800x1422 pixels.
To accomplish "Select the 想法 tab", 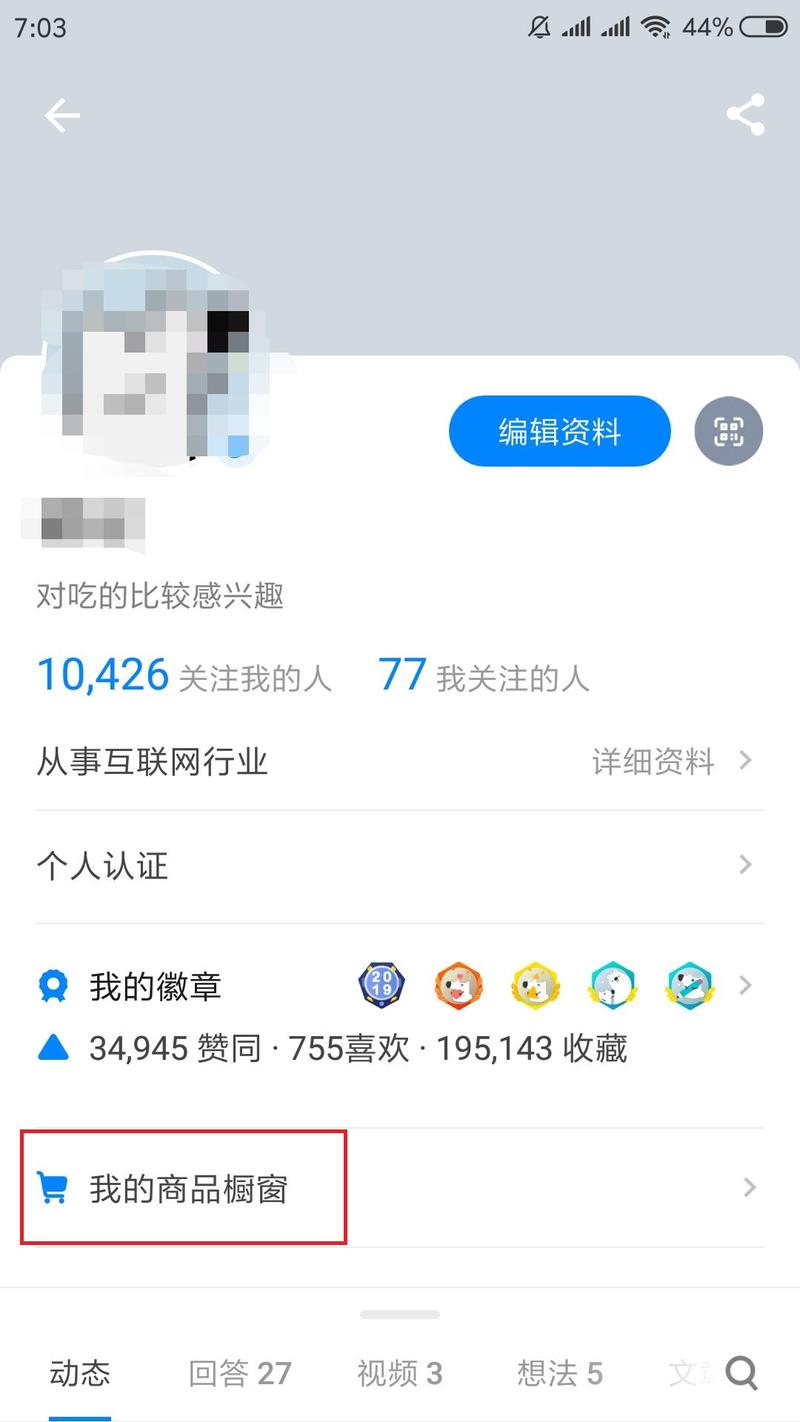I will (558, 1374).
